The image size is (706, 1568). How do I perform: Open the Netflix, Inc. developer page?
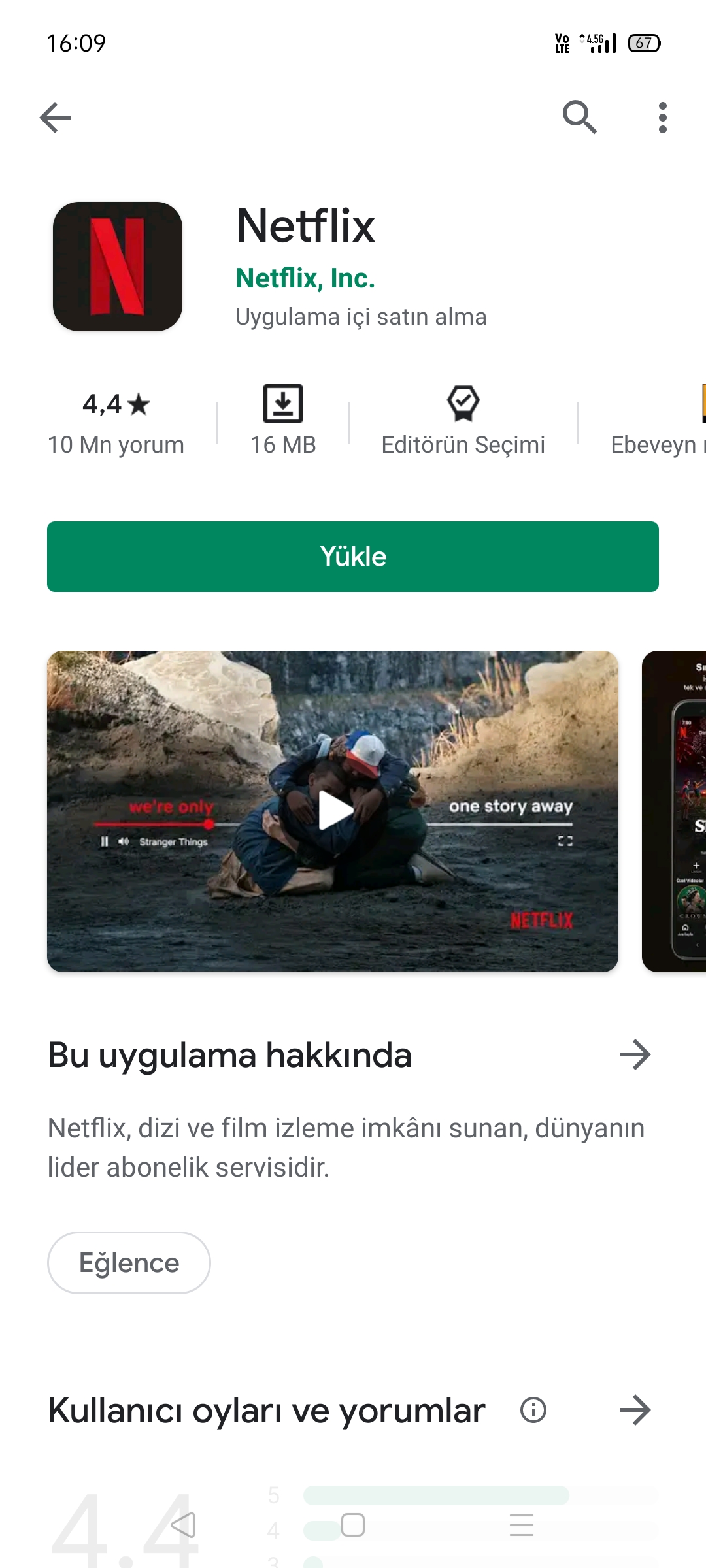(x=305, y=278)
